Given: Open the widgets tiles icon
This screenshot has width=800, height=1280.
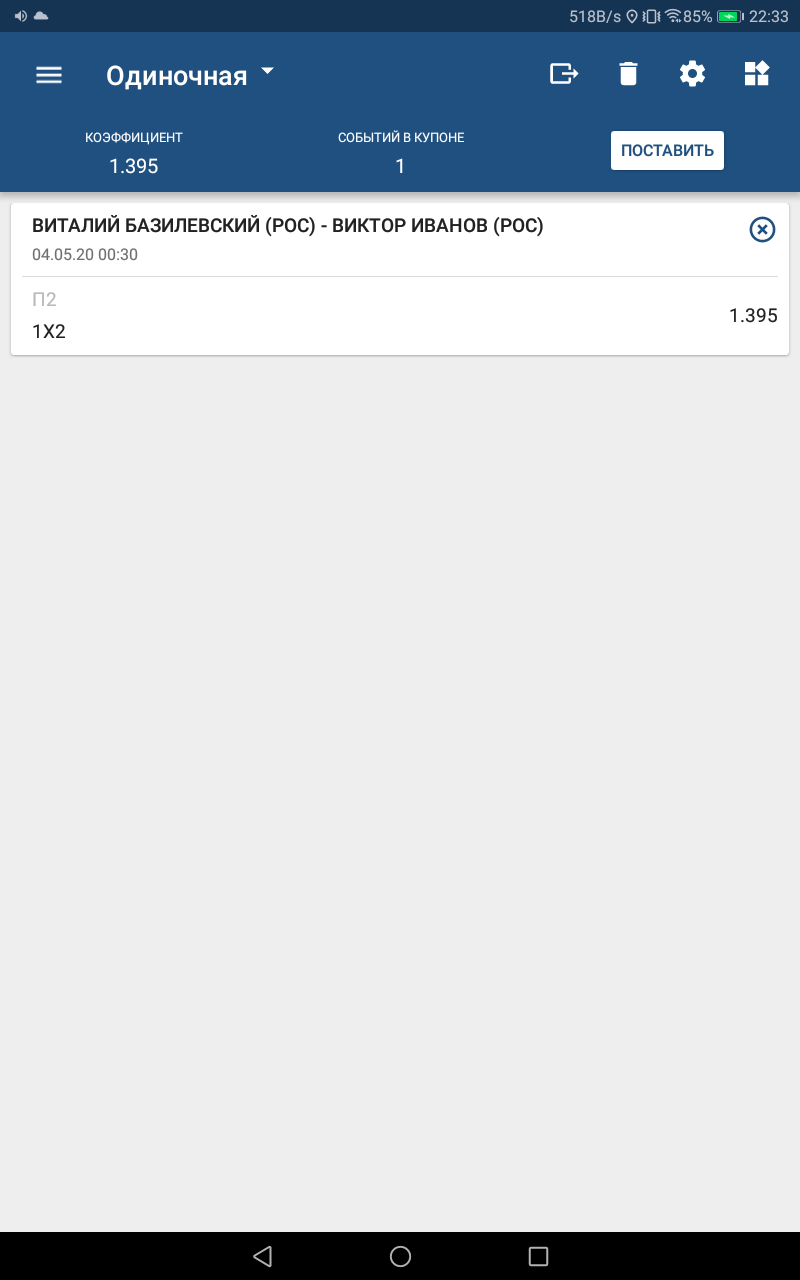Looking at the screenshot, I should tap(756, 74).
